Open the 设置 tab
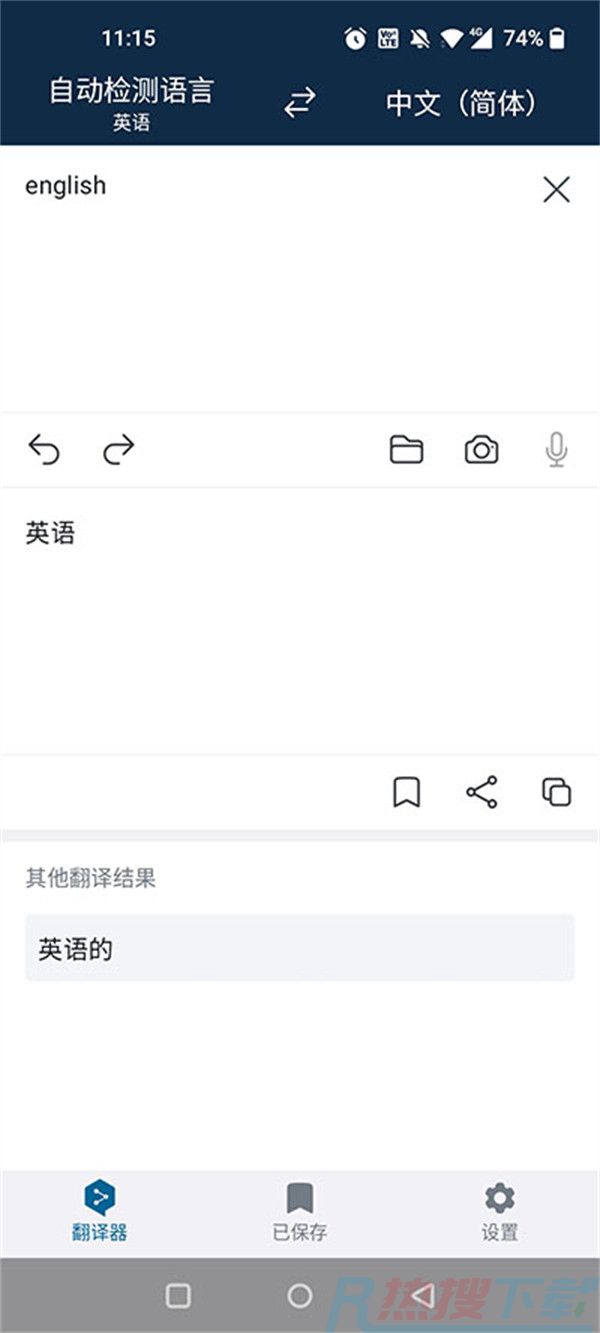The height and width of the screenshot is (1333, 600). click(x=499, y=1211)
